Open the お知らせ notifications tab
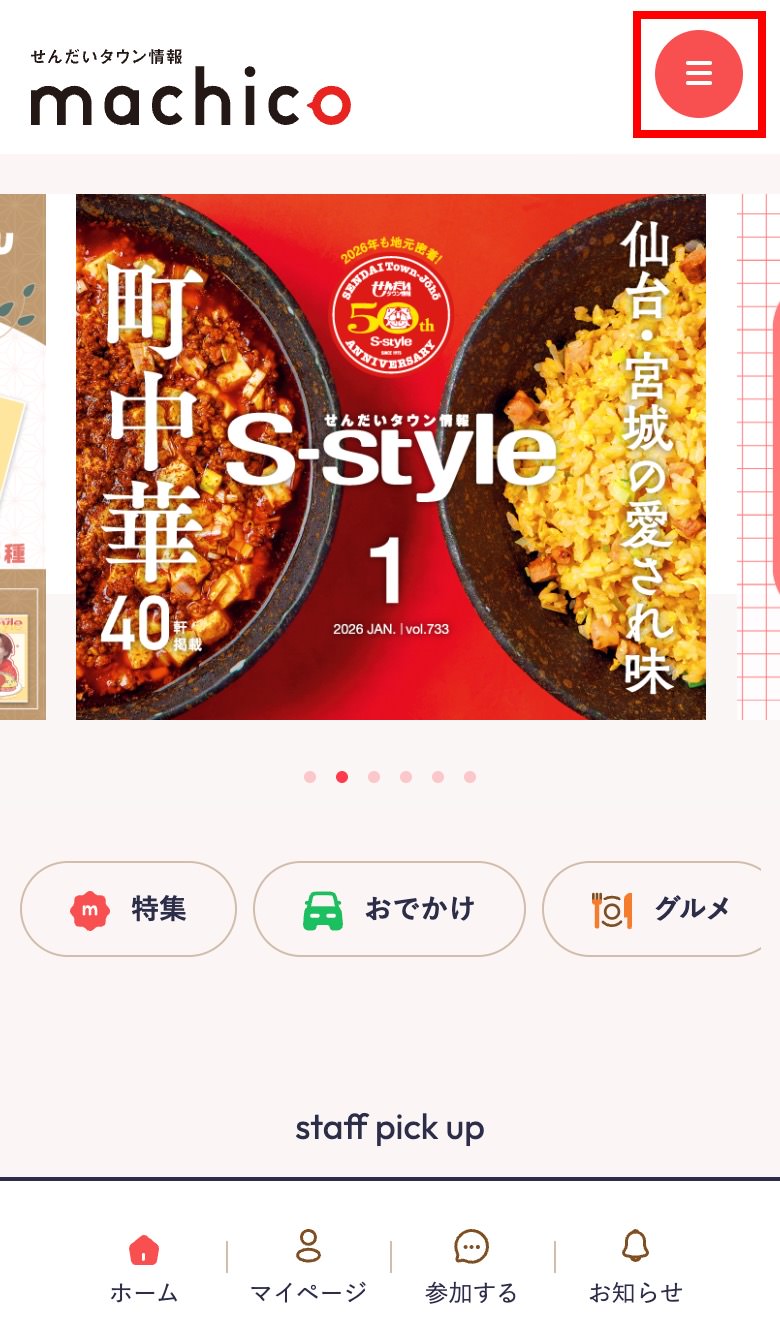780x1344 pixels. (x=635, y=1268)
